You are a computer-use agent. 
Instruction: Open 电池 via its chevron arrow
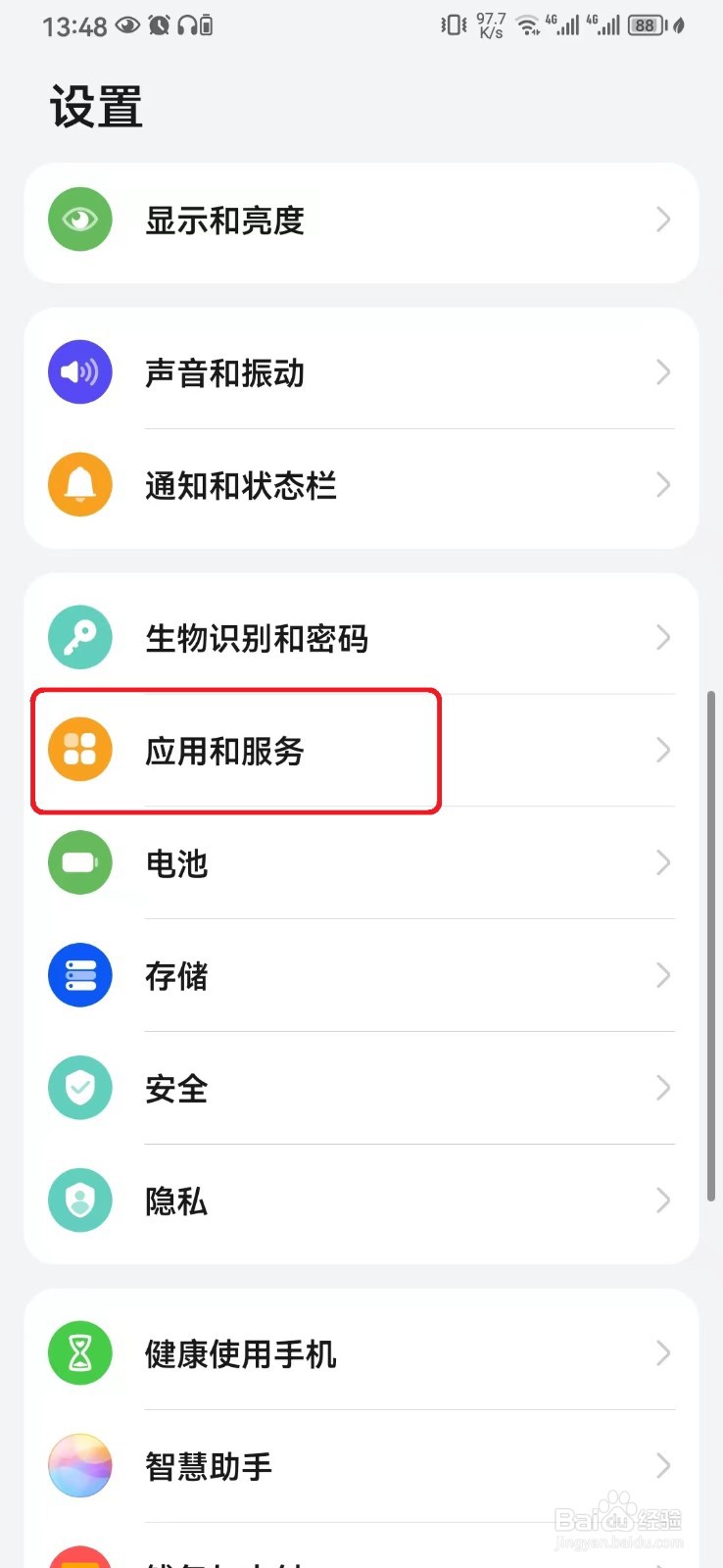coord(663,862)
